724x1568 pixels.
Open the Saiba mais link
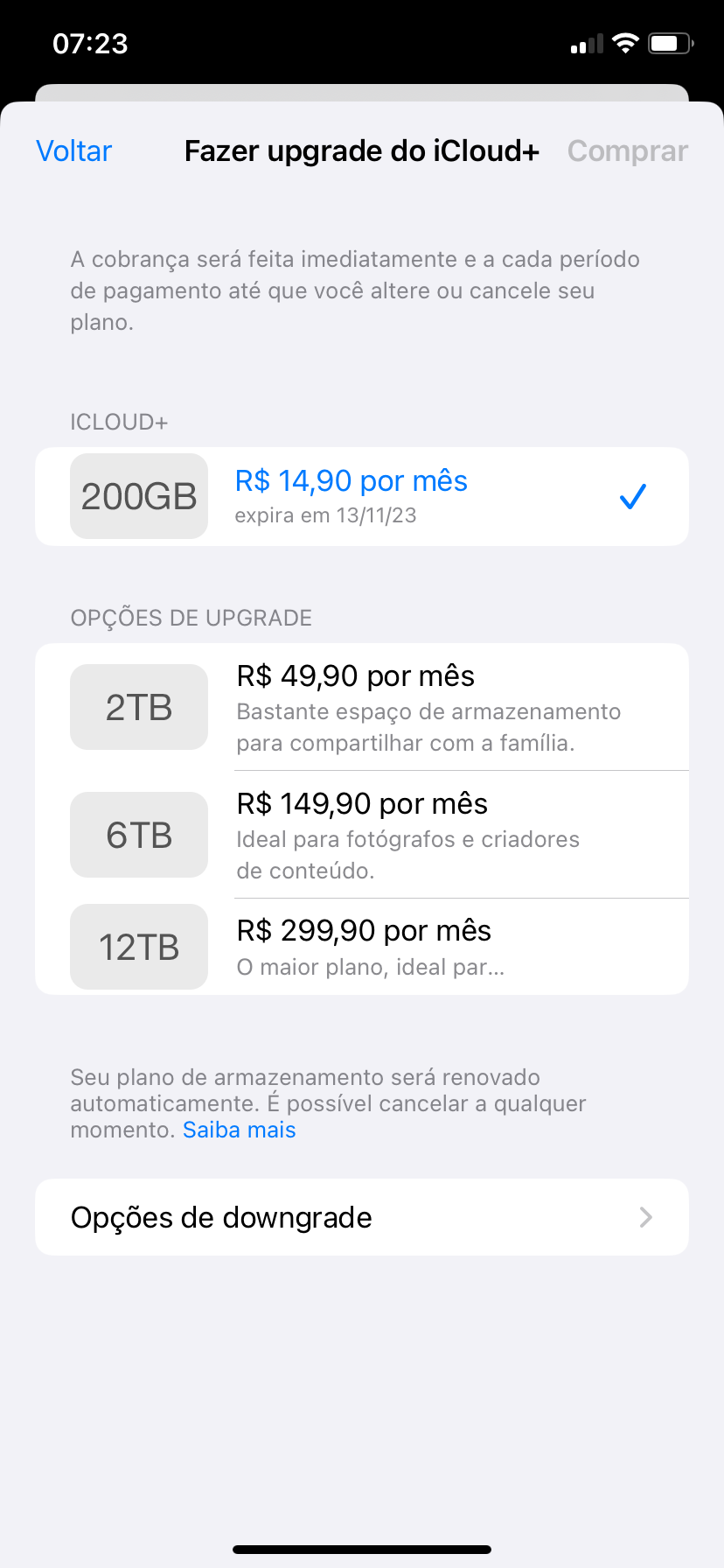[239, 1130]
